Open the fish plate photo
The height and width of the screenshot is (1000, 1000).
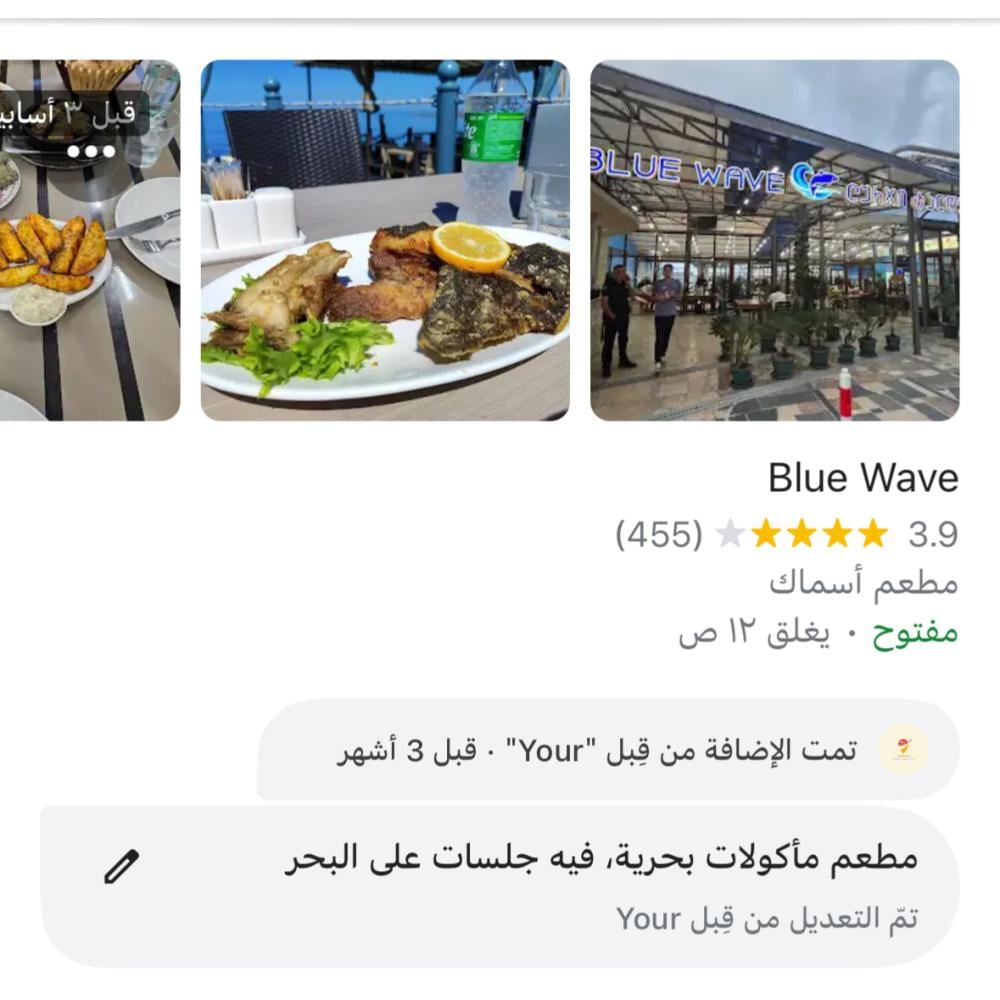[385, 240]
